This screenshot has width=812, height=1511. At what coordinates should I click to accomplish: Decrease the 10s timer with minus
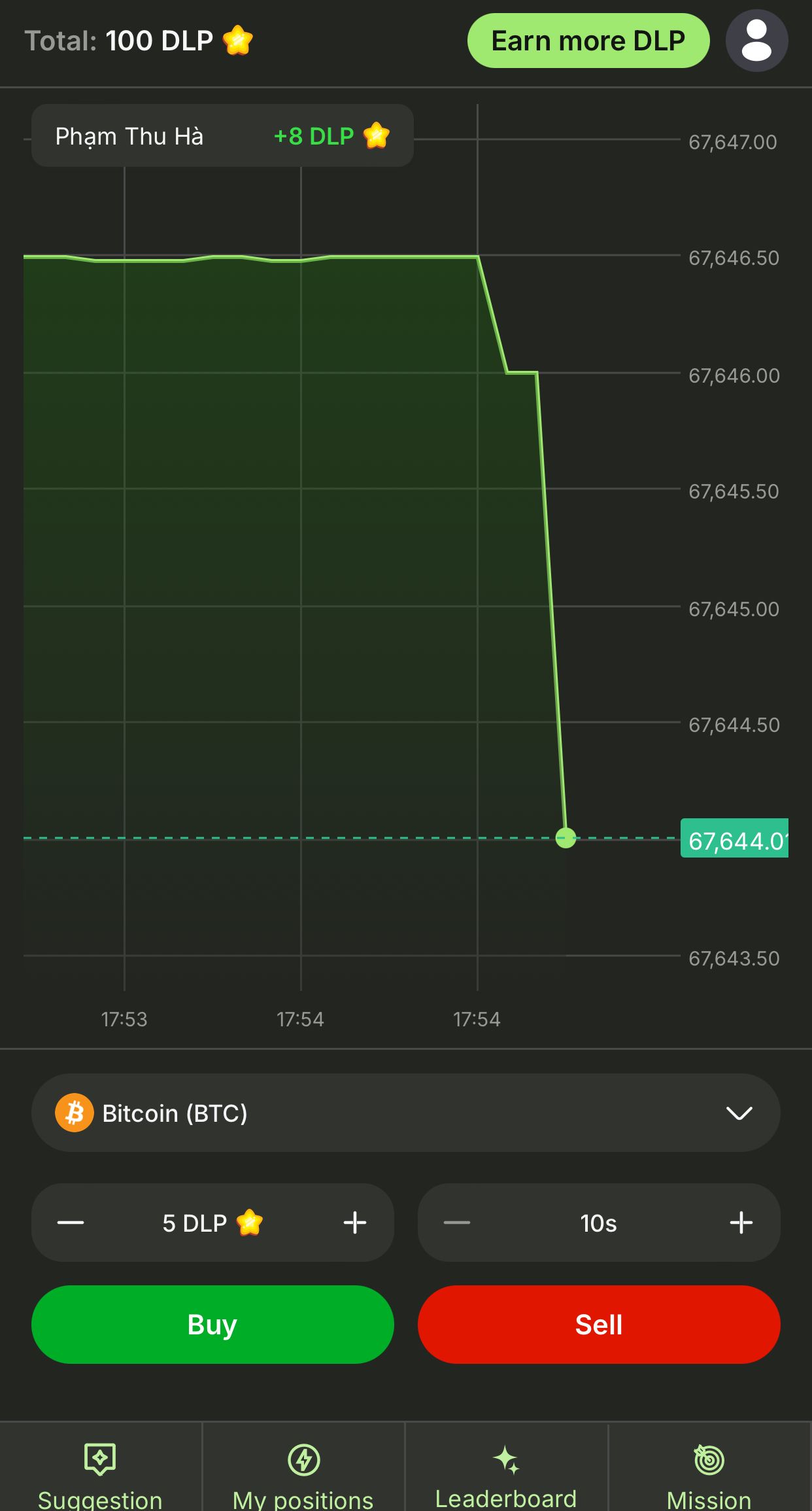(x=456, y=1222)
